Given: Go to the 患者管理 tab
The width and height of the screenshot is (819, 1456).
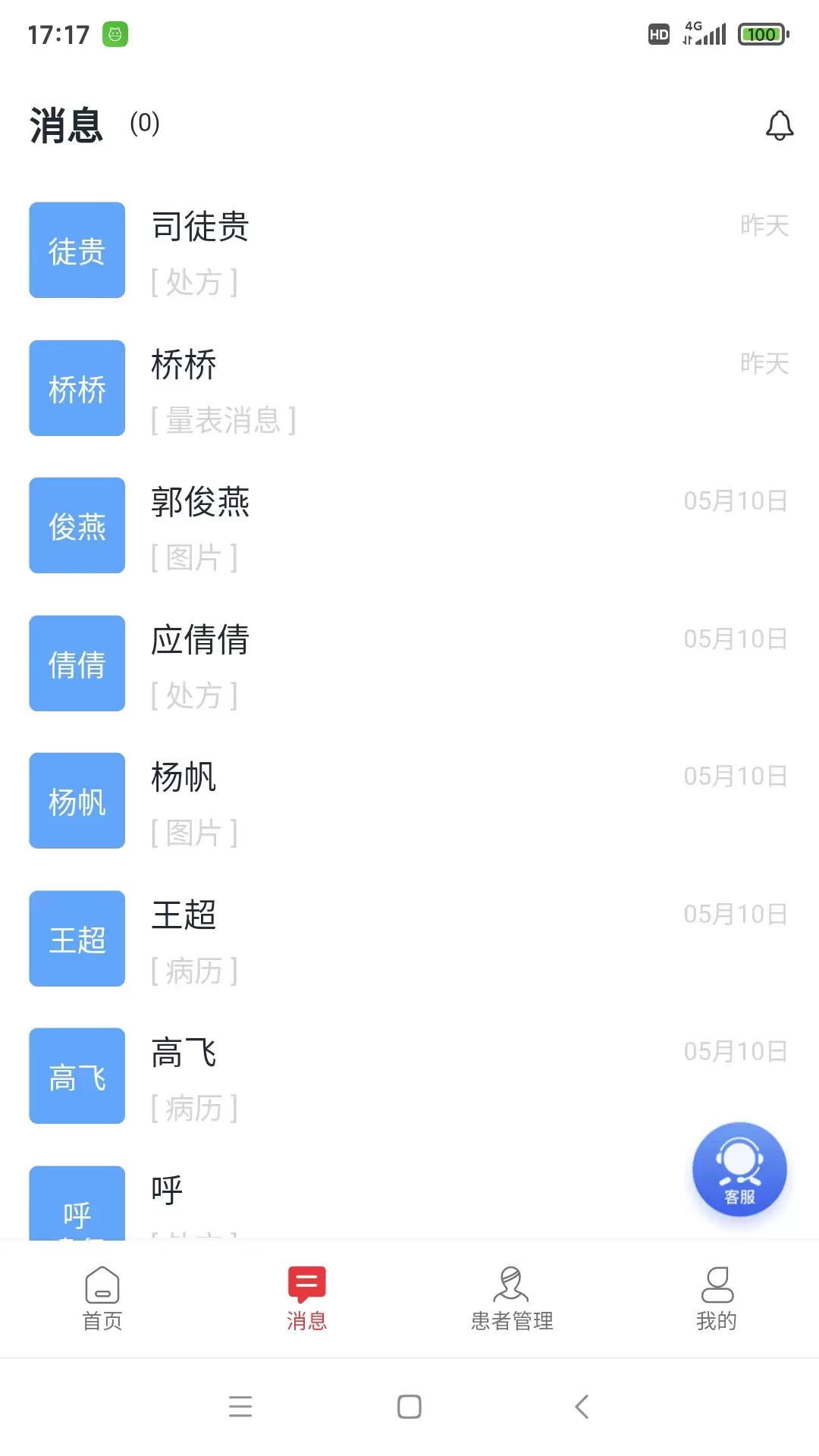Looking at the screenshot, I should [512, 1298].
